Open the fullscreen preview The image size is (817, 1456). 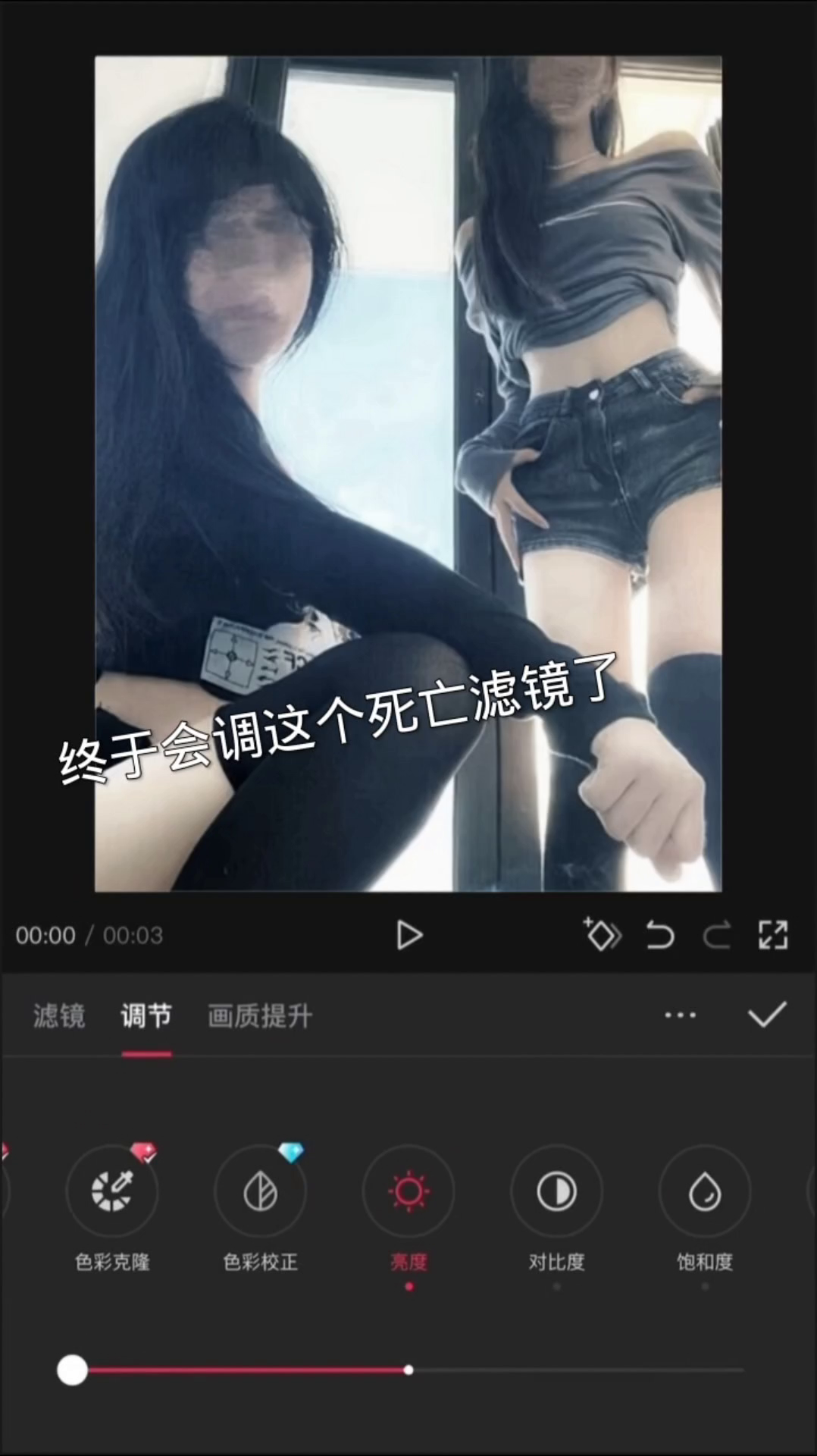(773, 935)
